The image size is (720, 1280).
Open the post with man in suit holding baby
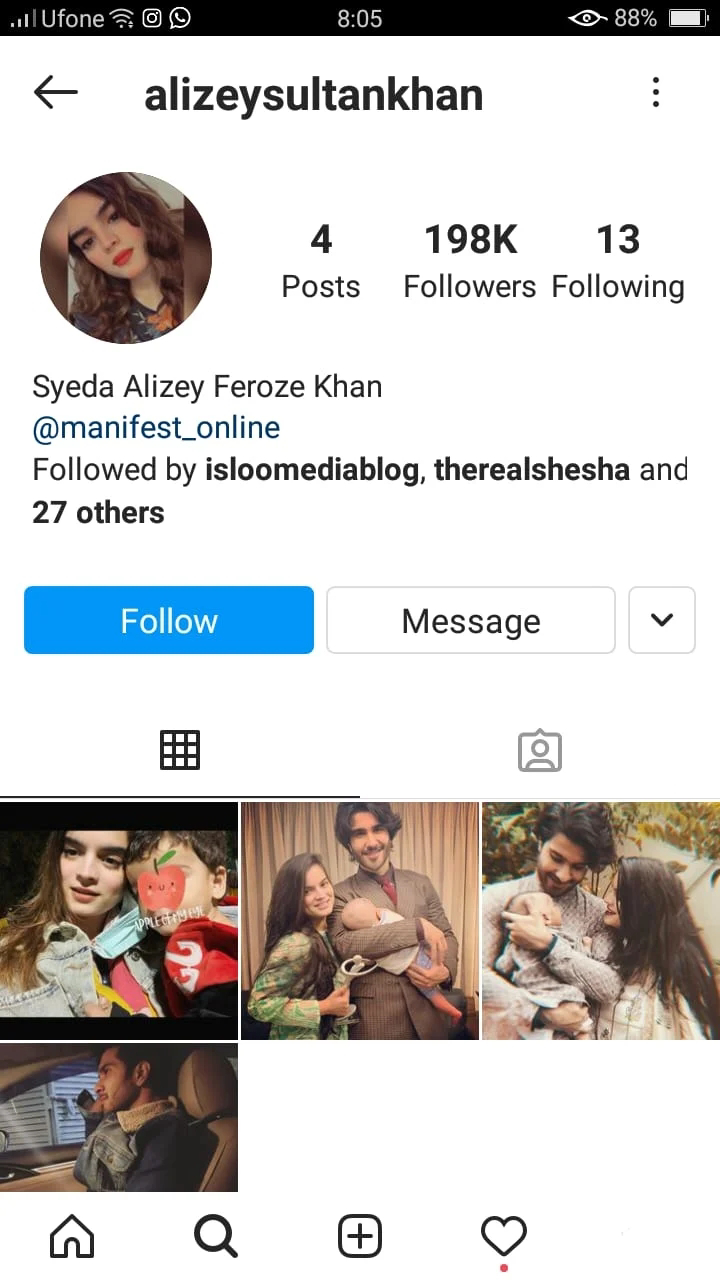[x=360, y=921]
